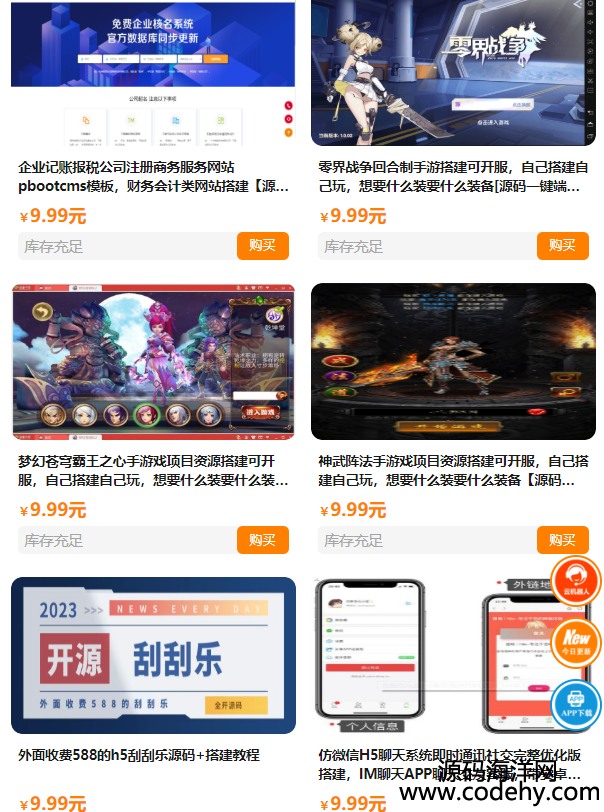Tap 购买 under 梦幻苍穹霸王之心手游

[x=262, y=540]
